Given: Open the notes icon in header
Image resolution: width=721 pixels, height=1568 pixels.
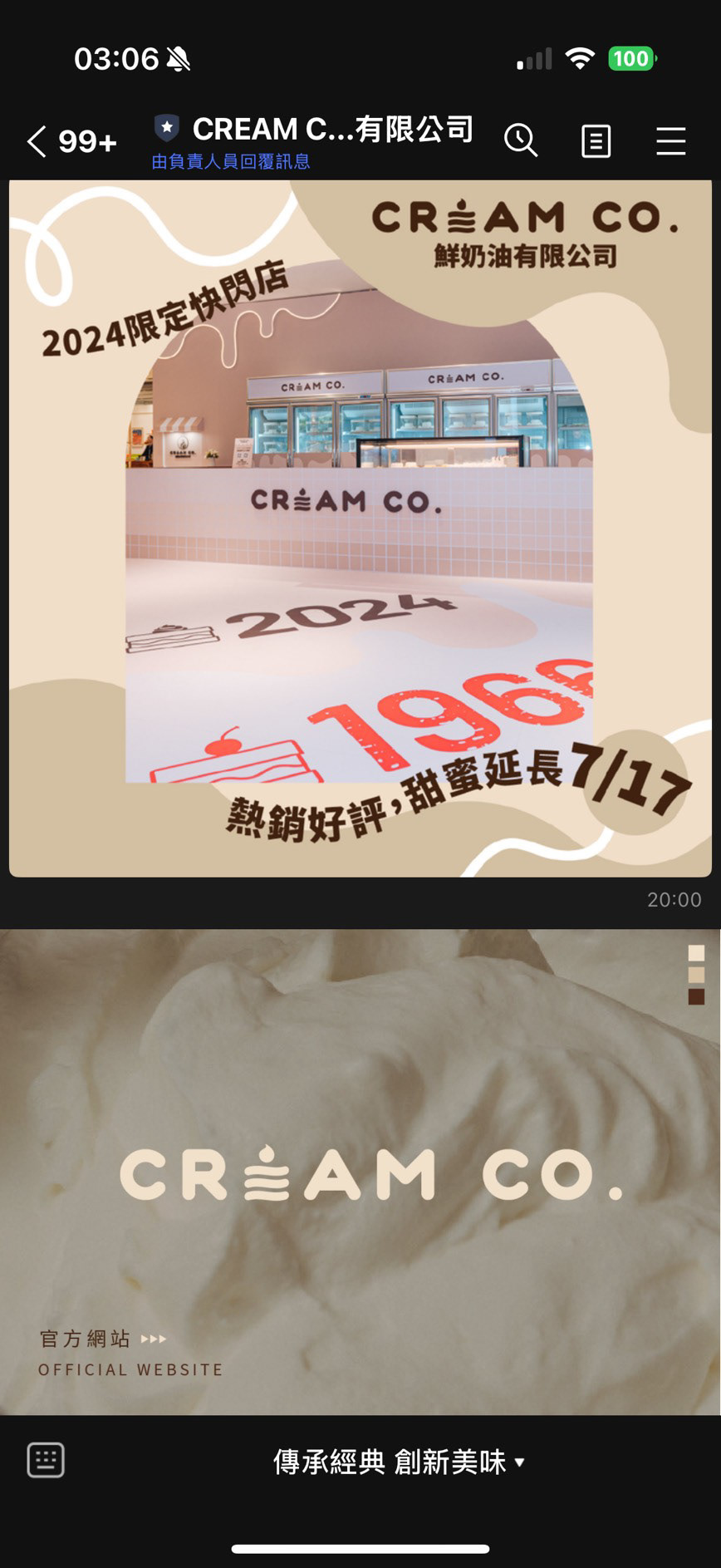Looking at the screenshot, I should pyautogui.click(x=596, y=141).
